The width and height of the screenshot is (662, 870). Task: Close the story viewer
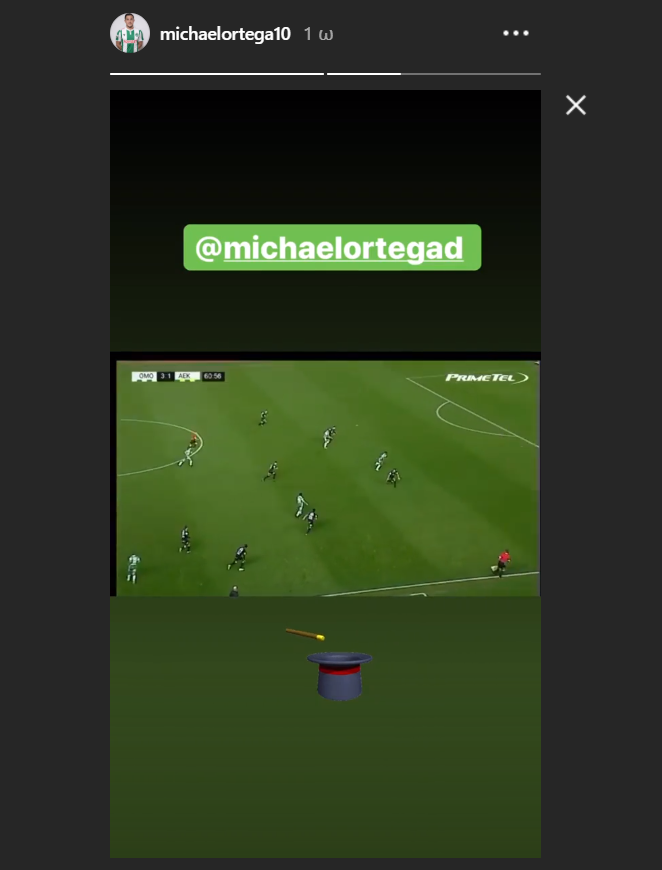576,105
